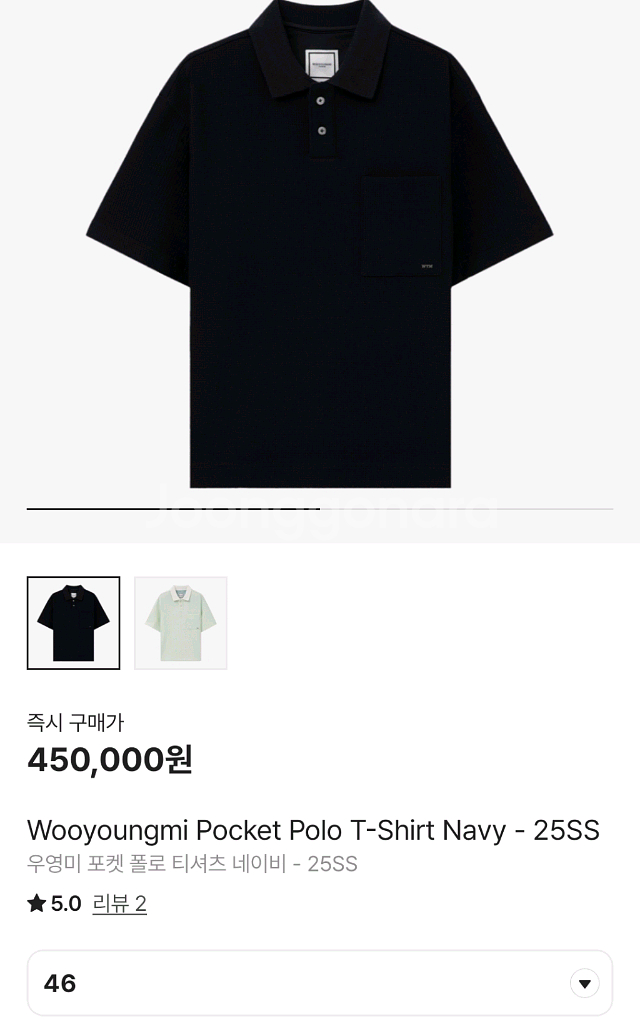This screenshot has height=1024, width=640.
Task: Expand the size 46 dropdown
Action: pyautogui.click(x=584, y=983)
